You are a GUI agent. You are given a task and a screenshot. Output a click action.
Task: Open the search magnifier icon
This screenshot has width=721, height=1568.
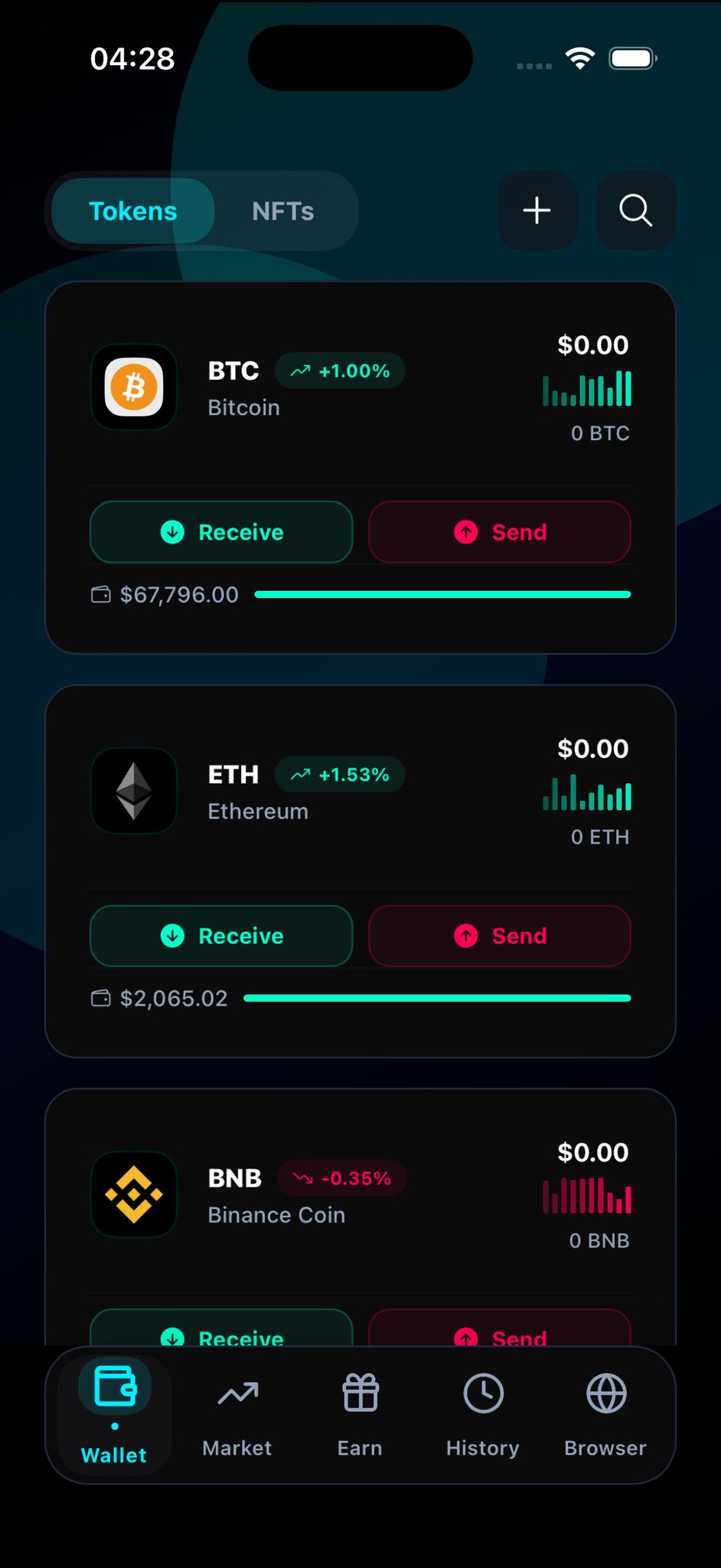(x=635, y=211)
